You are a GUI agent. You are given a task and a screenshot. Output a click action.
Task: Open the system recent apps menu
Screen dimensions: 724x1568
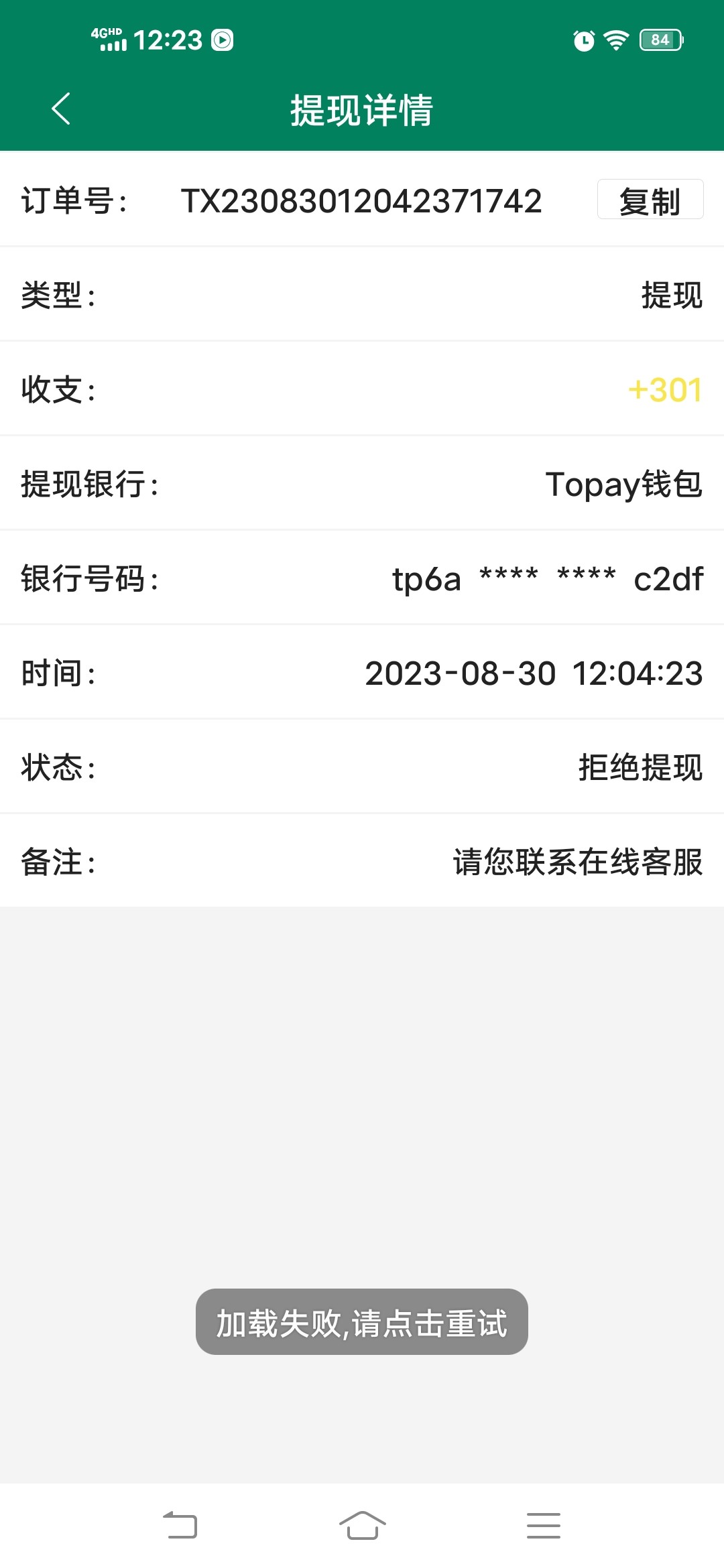pyautogui.click(x=543, y=1525)
